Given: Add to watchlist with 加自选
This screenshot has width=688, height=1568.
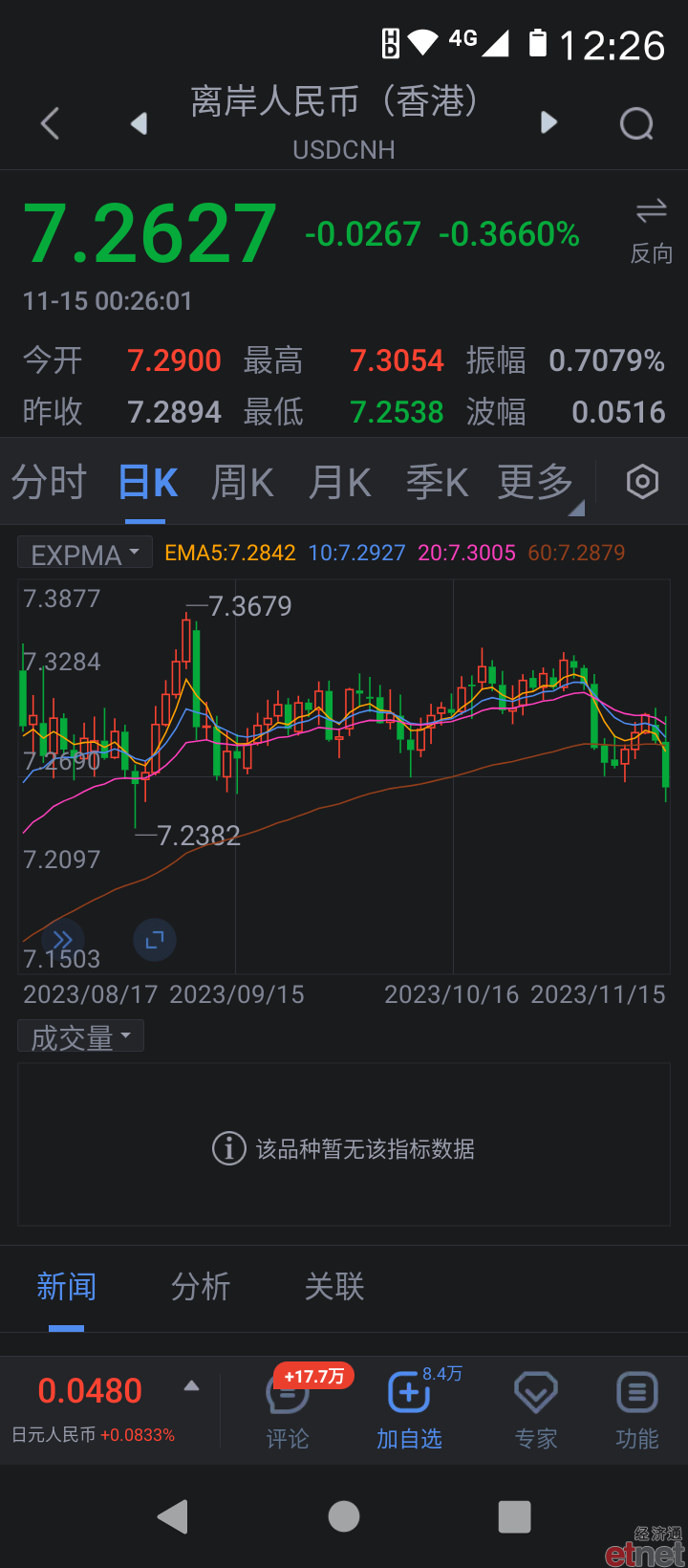Looking at the screenshot, I should tap(409, 1410).
